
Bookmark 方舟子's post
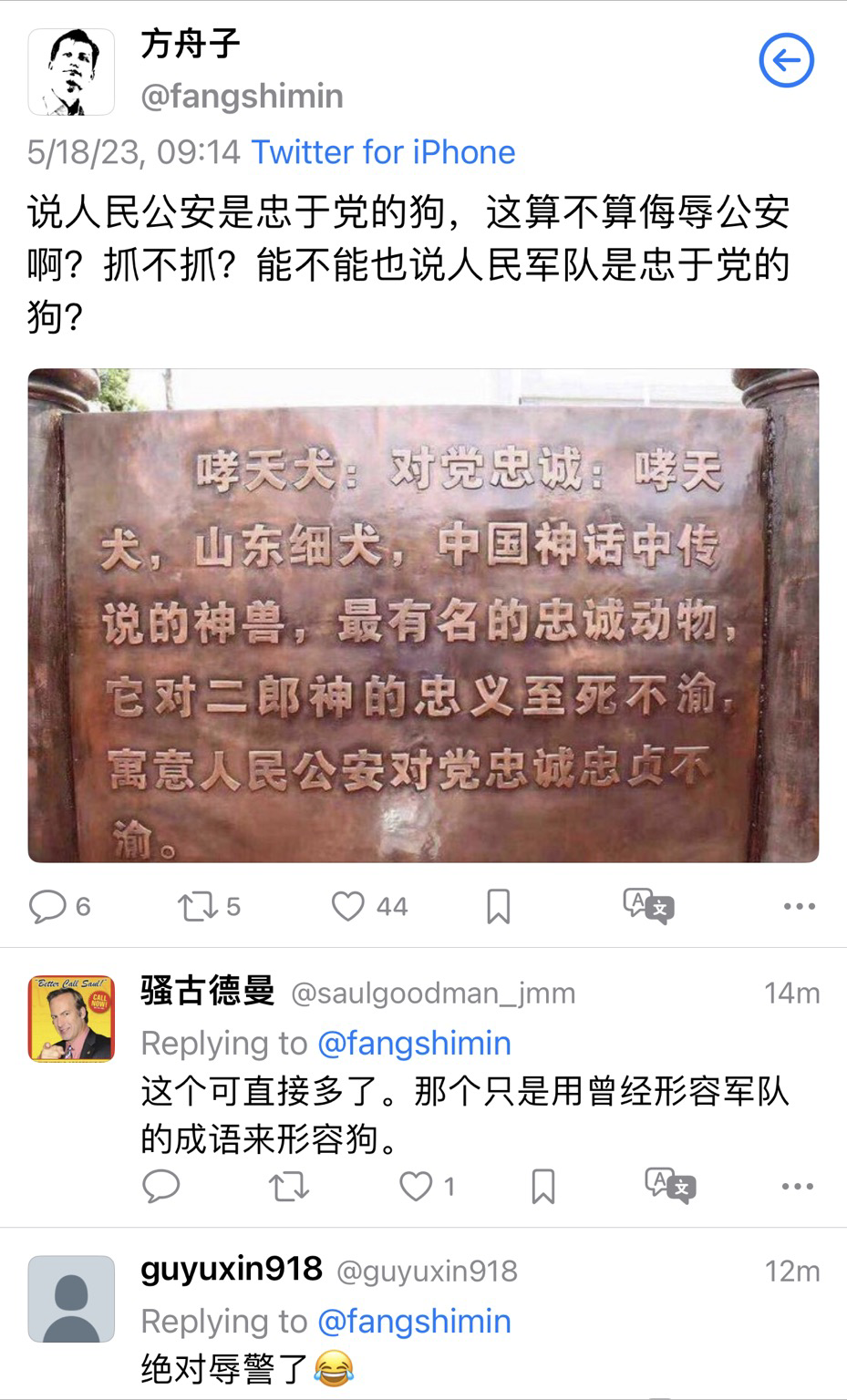498,906
